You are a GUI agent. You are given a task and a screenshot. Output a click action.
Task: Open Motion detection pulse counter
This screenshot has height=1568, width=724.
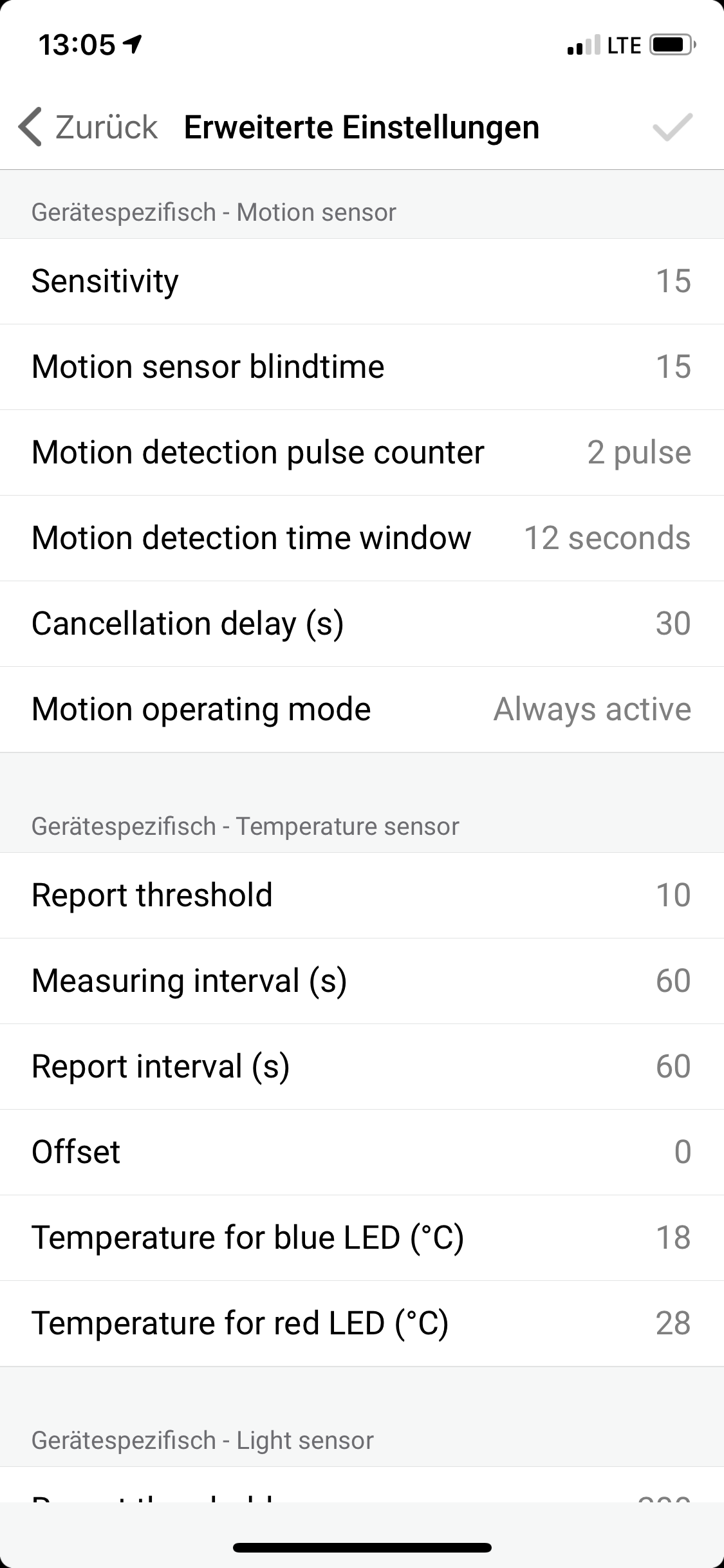[x=362, y=453]
